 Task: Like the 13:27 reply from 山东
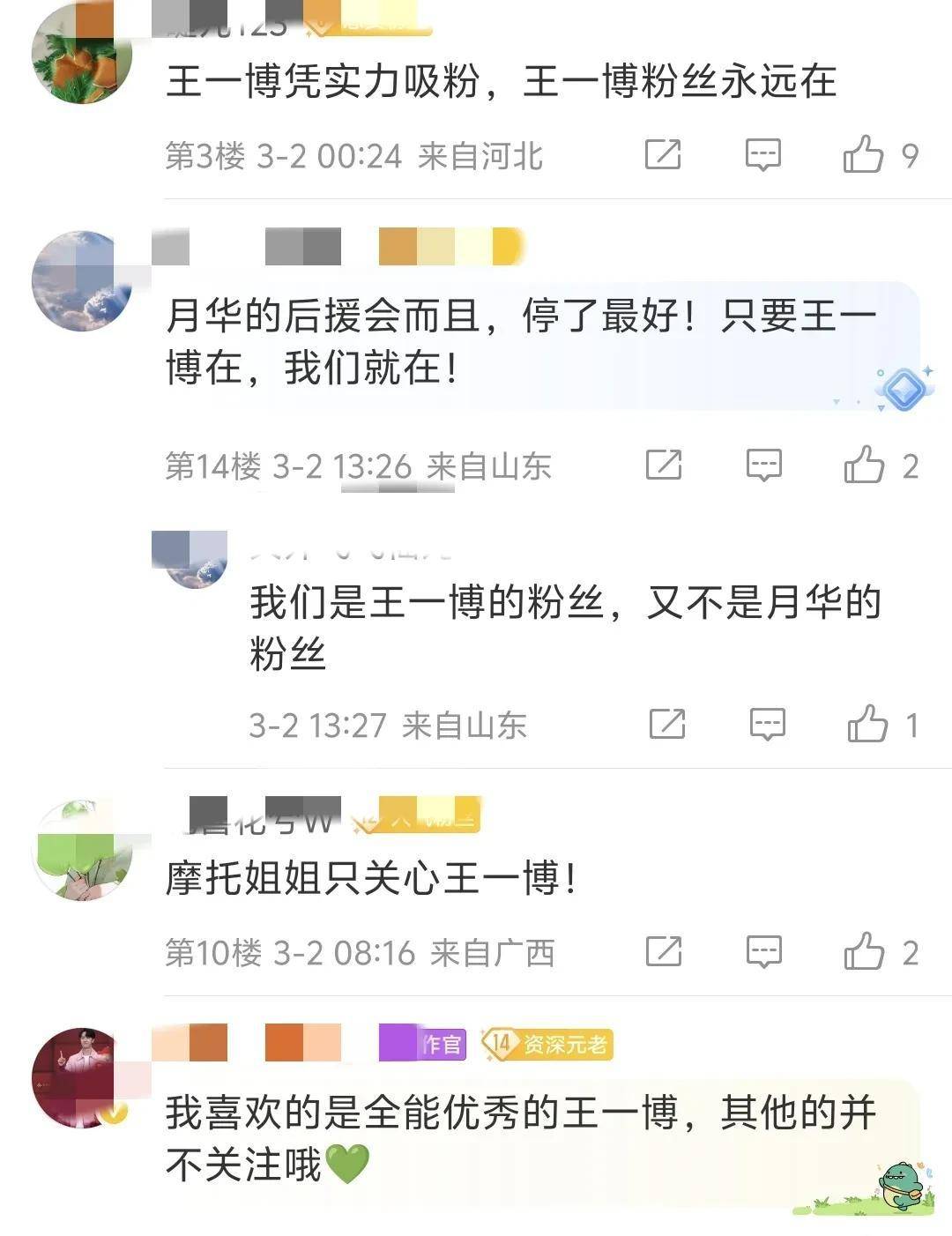(867, 725)
